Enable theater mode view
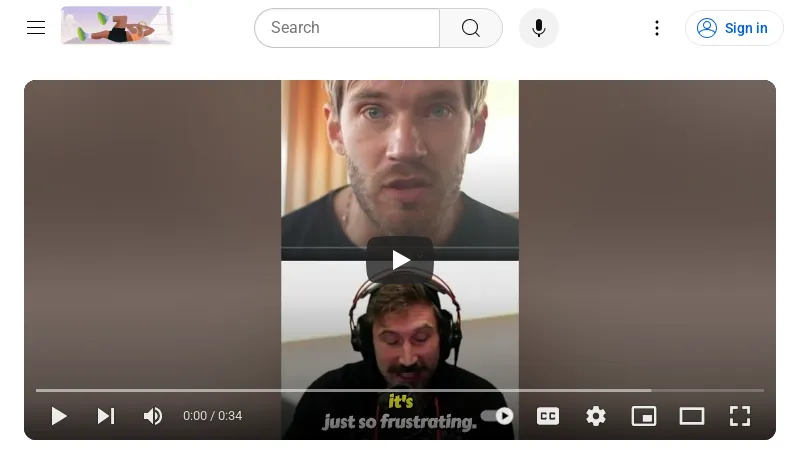Screen dimensions: 800x450 pyautogui.click(x=692, y=416)
